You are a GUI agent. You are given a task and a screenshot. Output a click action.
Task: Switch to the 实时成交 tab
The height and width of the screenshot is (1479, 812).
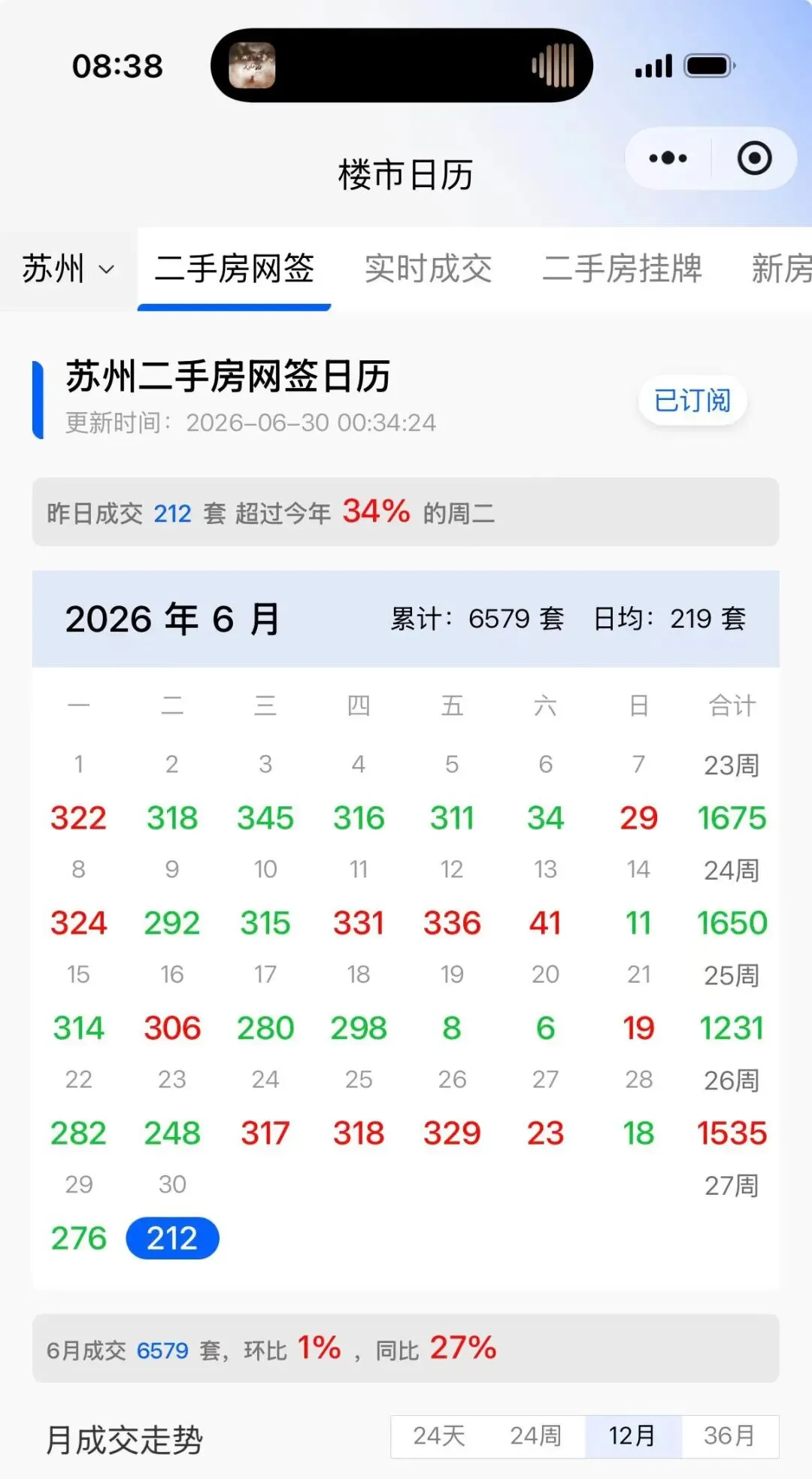pos(429,268)
